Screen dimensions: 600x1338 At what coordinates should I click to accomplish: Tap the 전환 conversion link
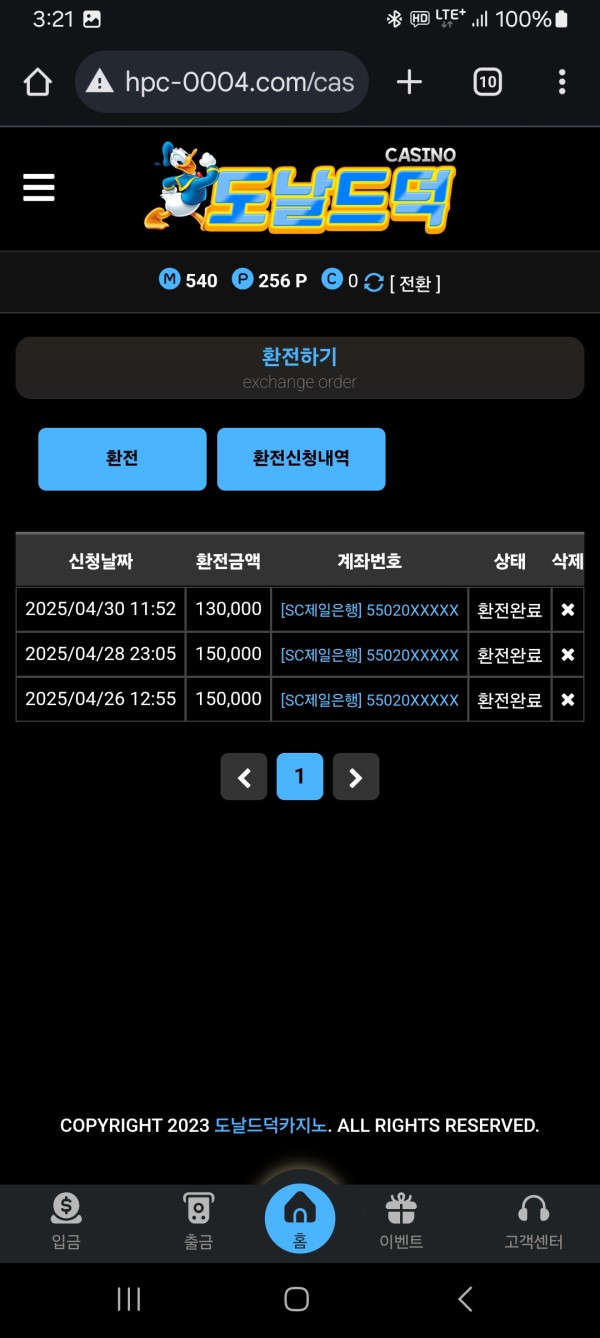[x=415, y=283]
